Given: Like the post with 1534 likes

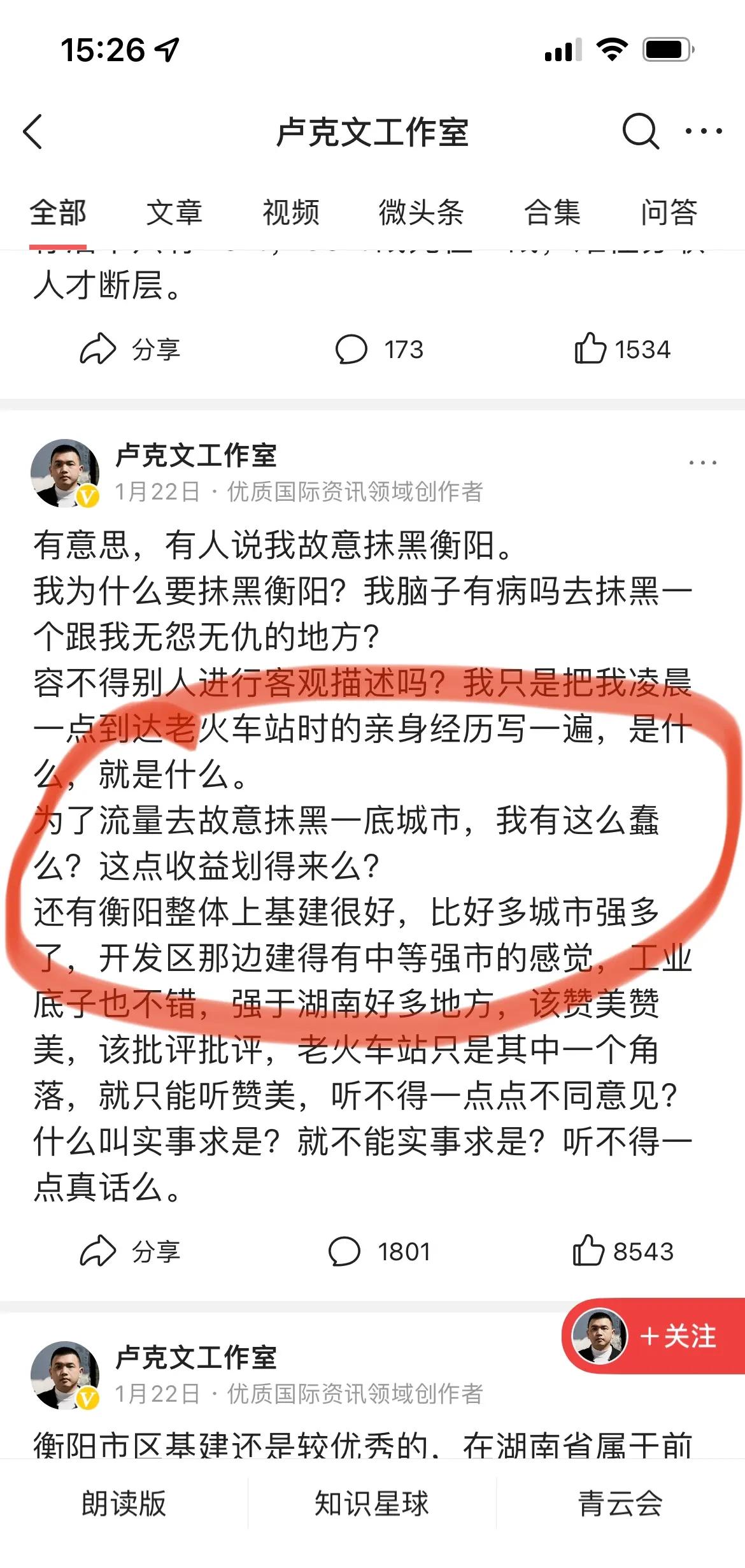Looking at the screenshot, I should coord(622,349).
